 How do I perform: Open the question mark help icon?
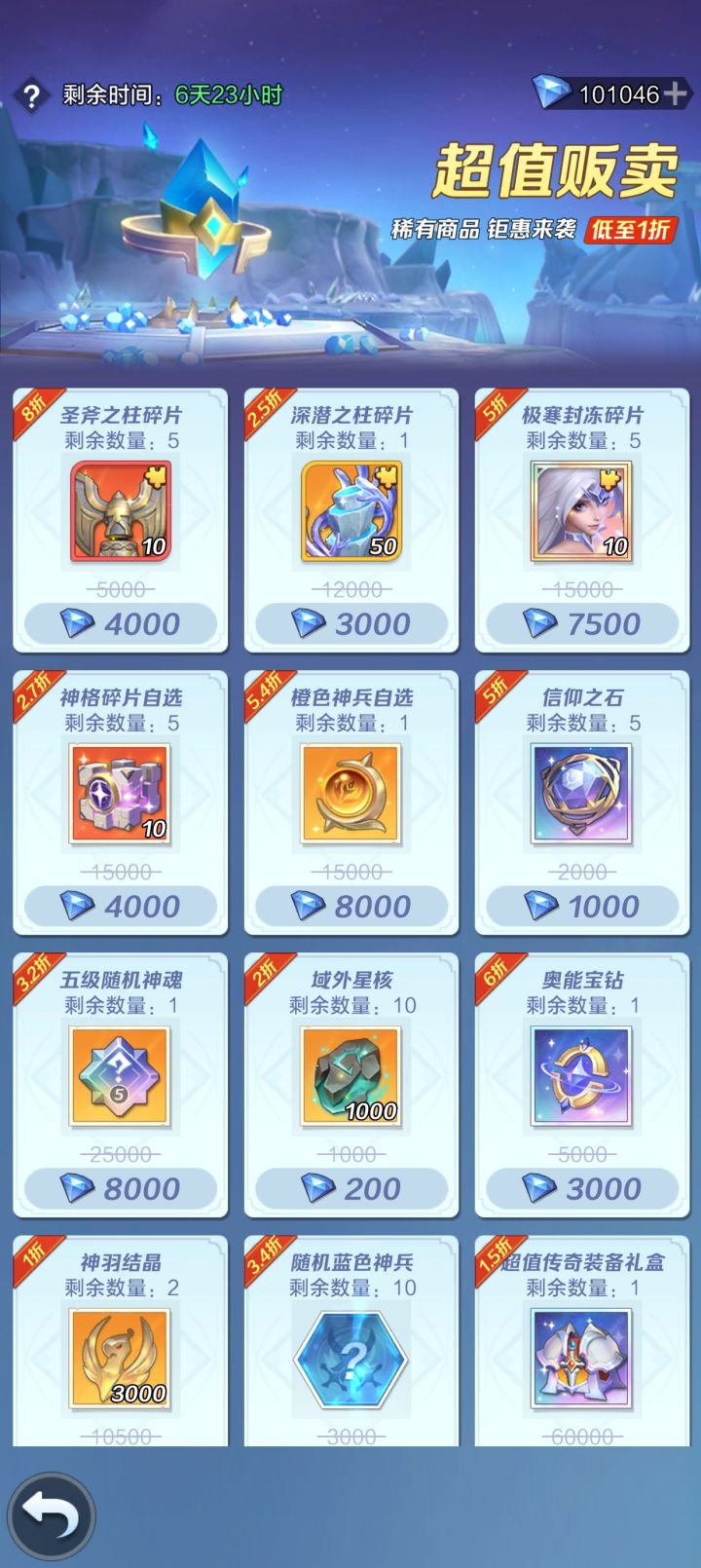(x=32, y=95)
